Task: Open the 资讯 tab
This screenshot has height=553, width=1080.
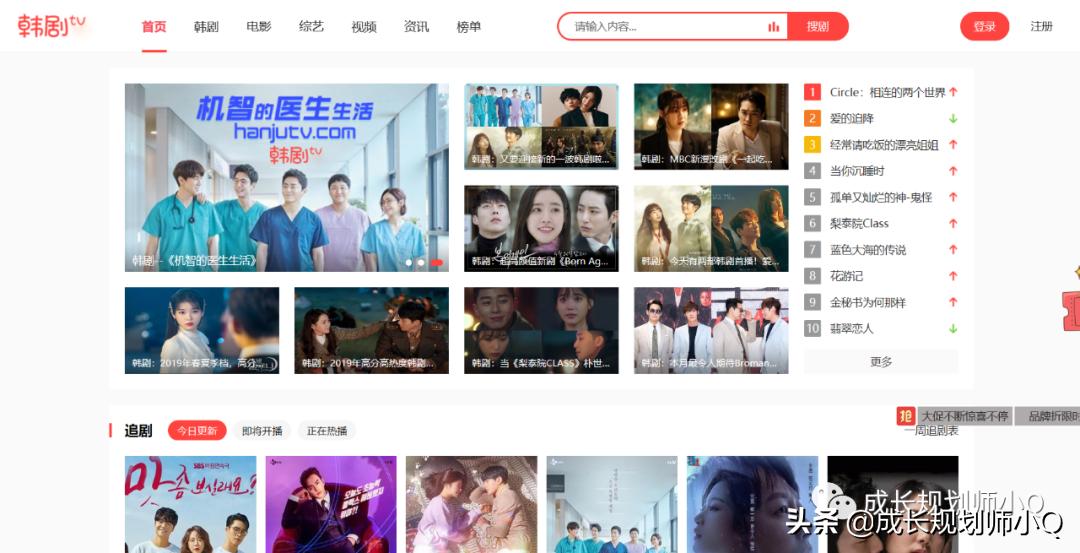Action: point(416,27)
